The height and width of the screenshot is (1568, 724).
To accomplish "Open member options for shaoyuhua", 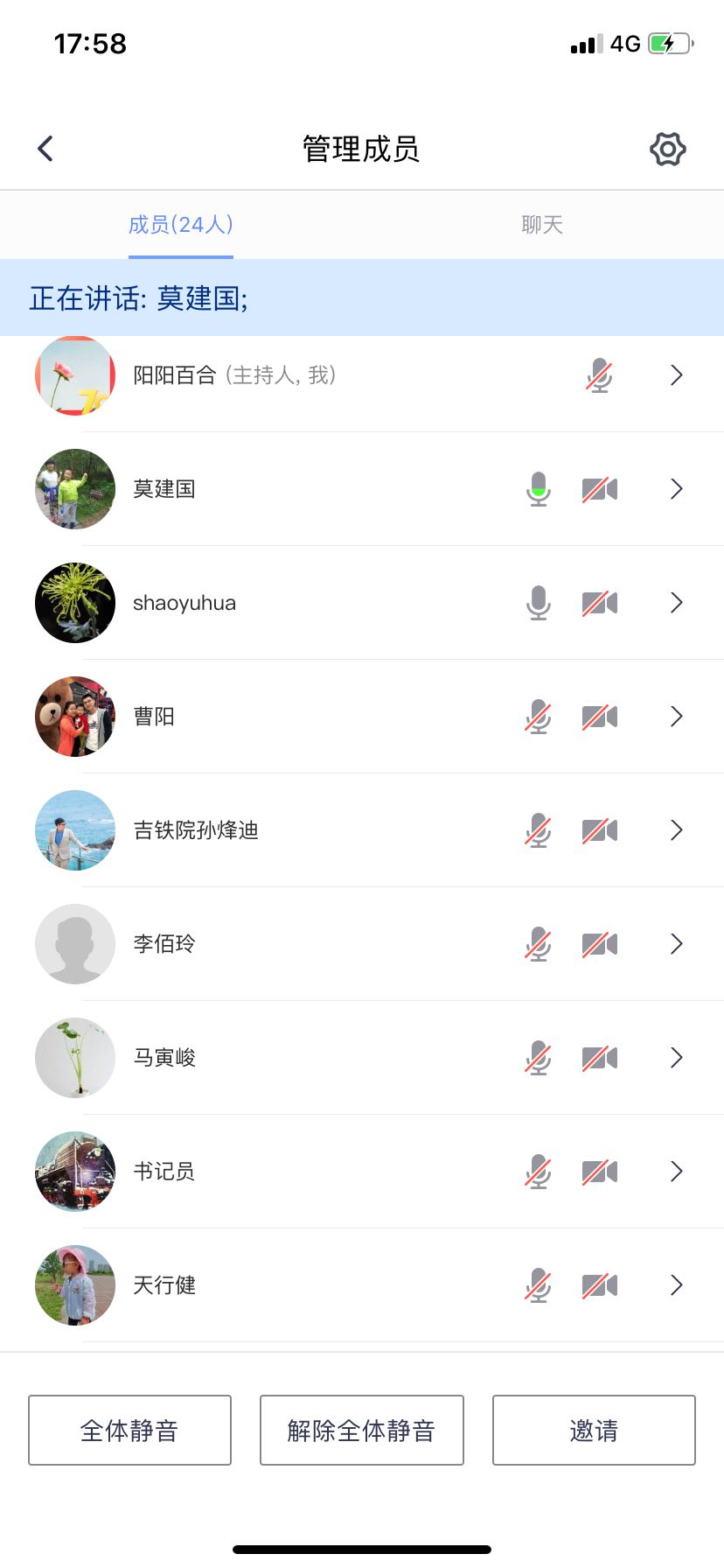I will [x=676, y=603].
